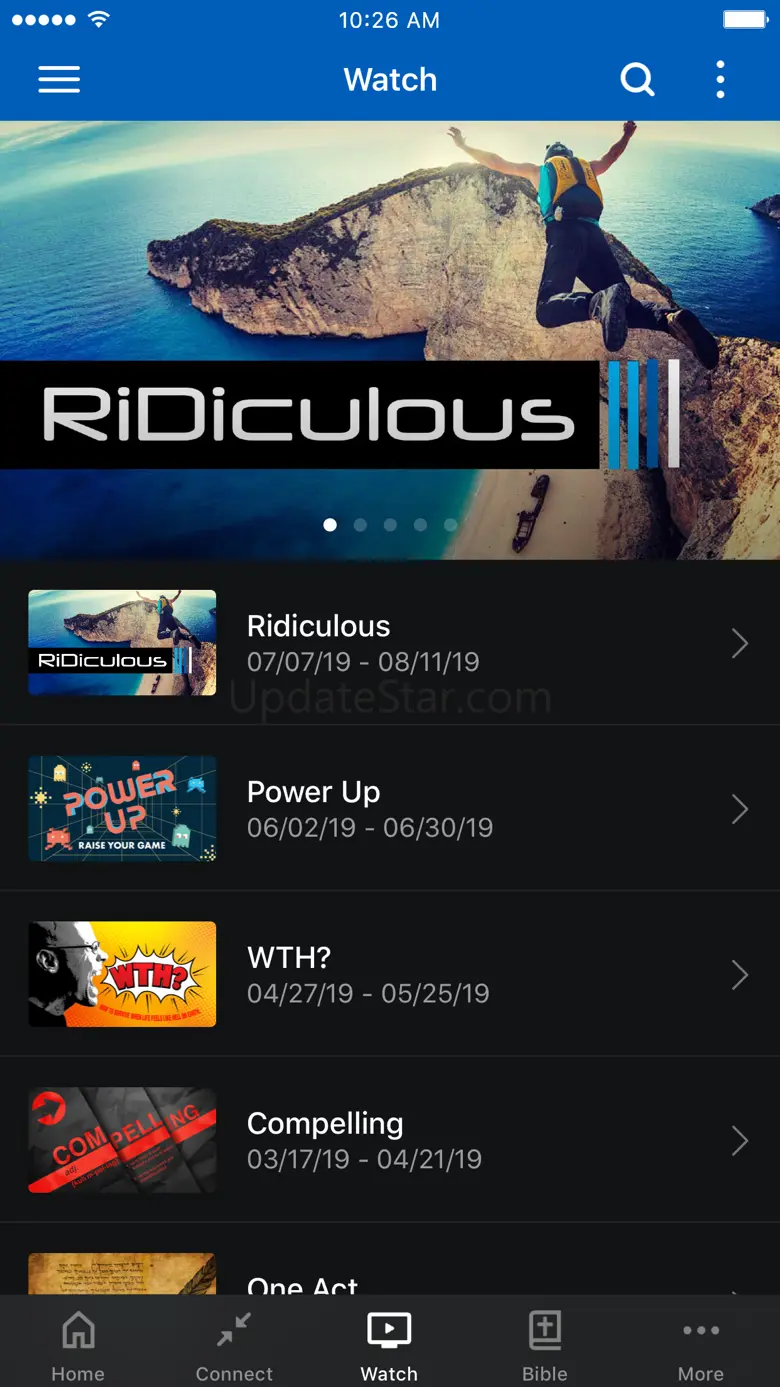
Task: Switch to the Bible tab
Action: (x=545, y=1345)
